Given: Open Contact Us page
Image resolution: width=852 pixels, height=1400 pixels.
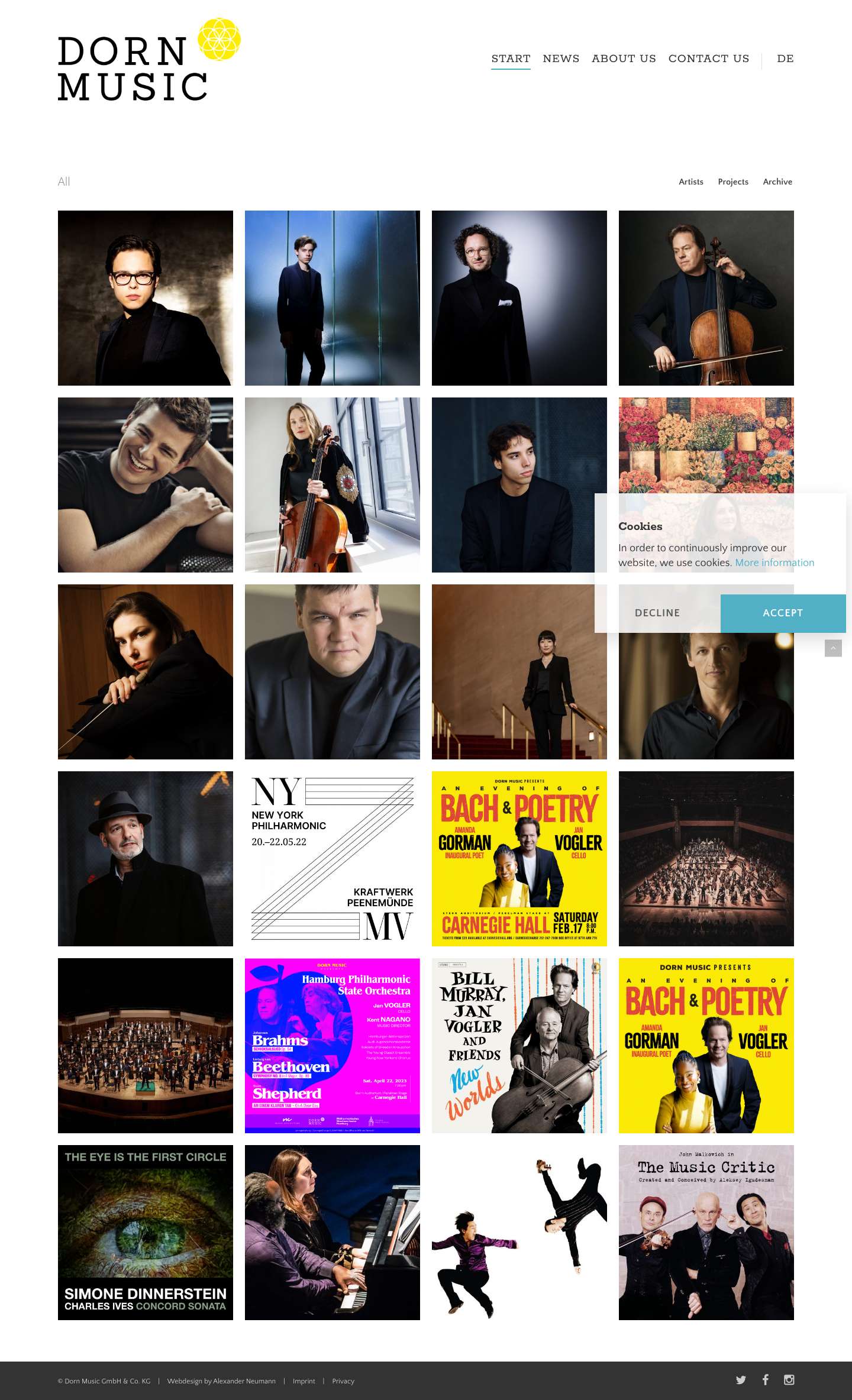Looking at the screenshot, I should coord(709,59).
